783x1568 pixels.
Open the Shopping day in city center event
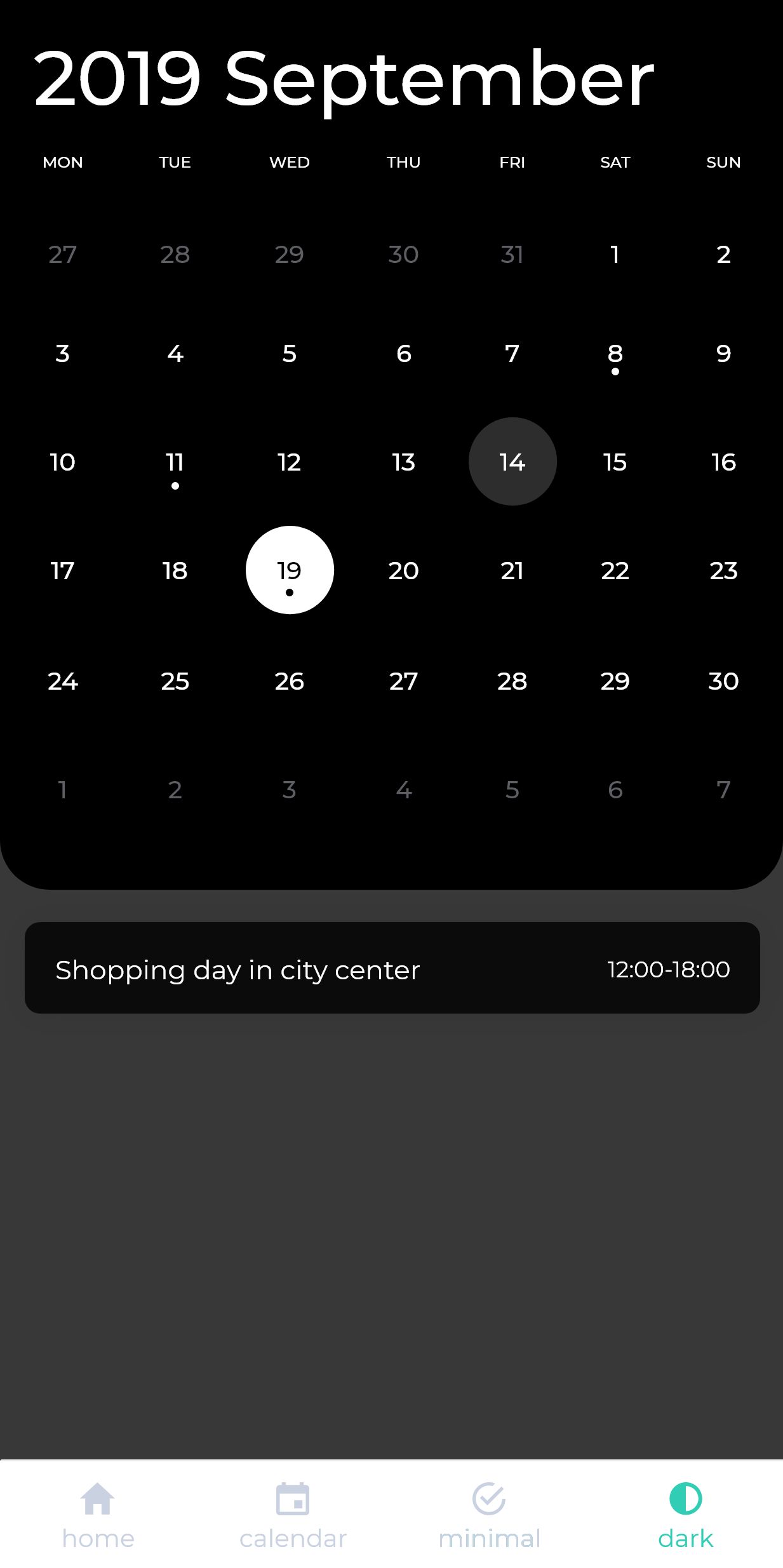(x=392, y=968)
